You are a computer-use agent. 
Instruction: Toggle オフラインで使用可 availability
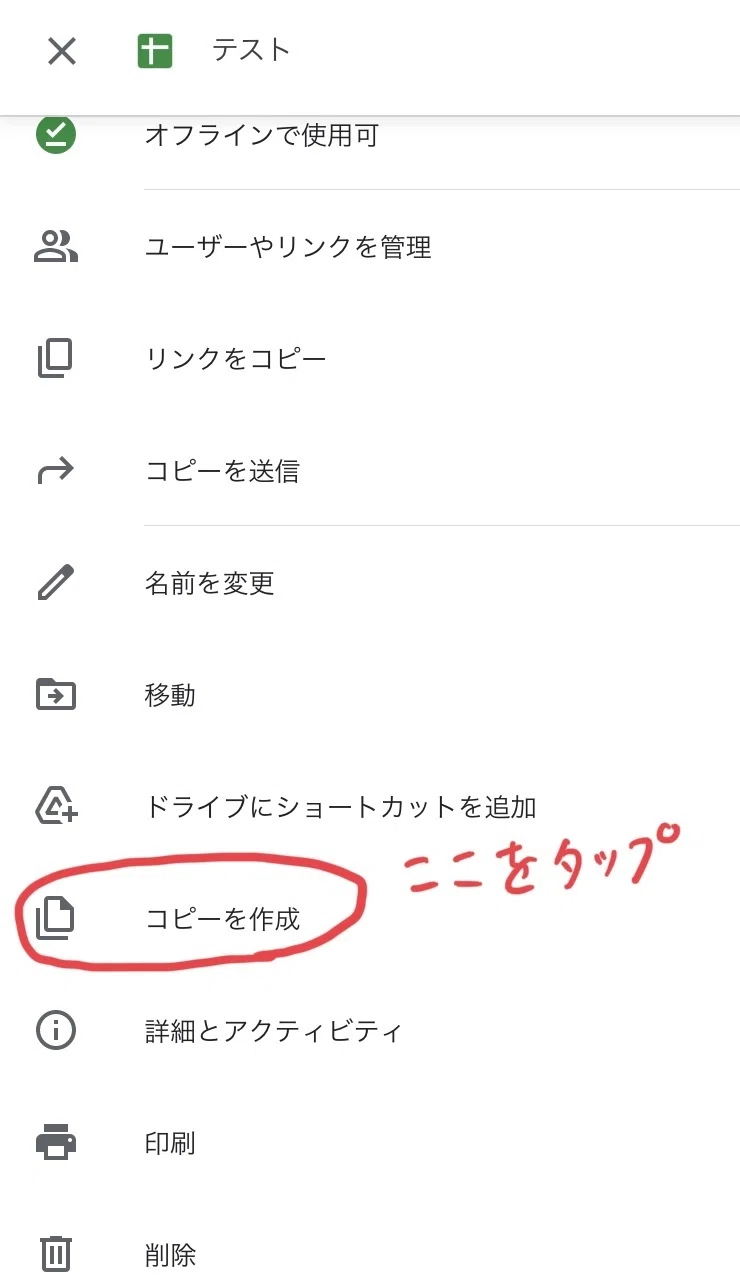370,135
